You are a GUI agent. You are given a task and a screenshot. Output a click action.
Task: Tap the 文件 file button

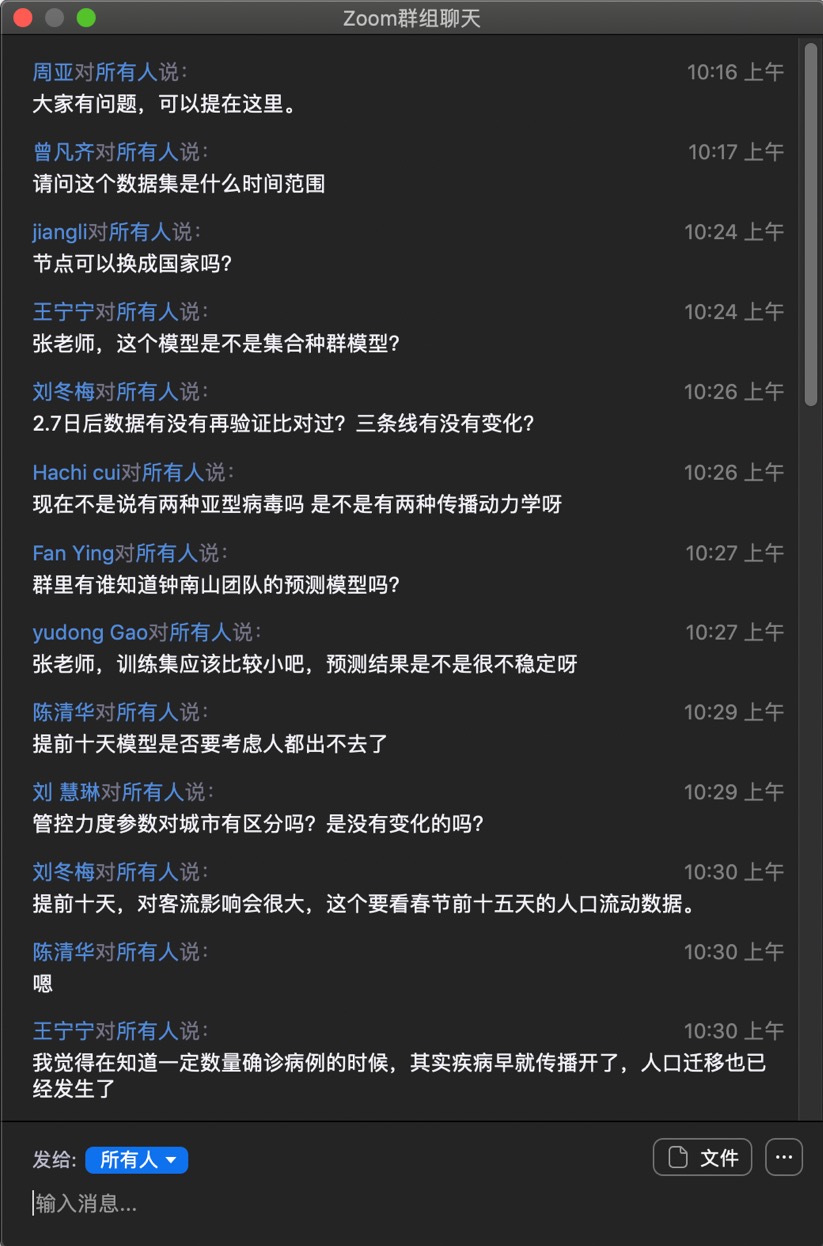click(702, 1158)
